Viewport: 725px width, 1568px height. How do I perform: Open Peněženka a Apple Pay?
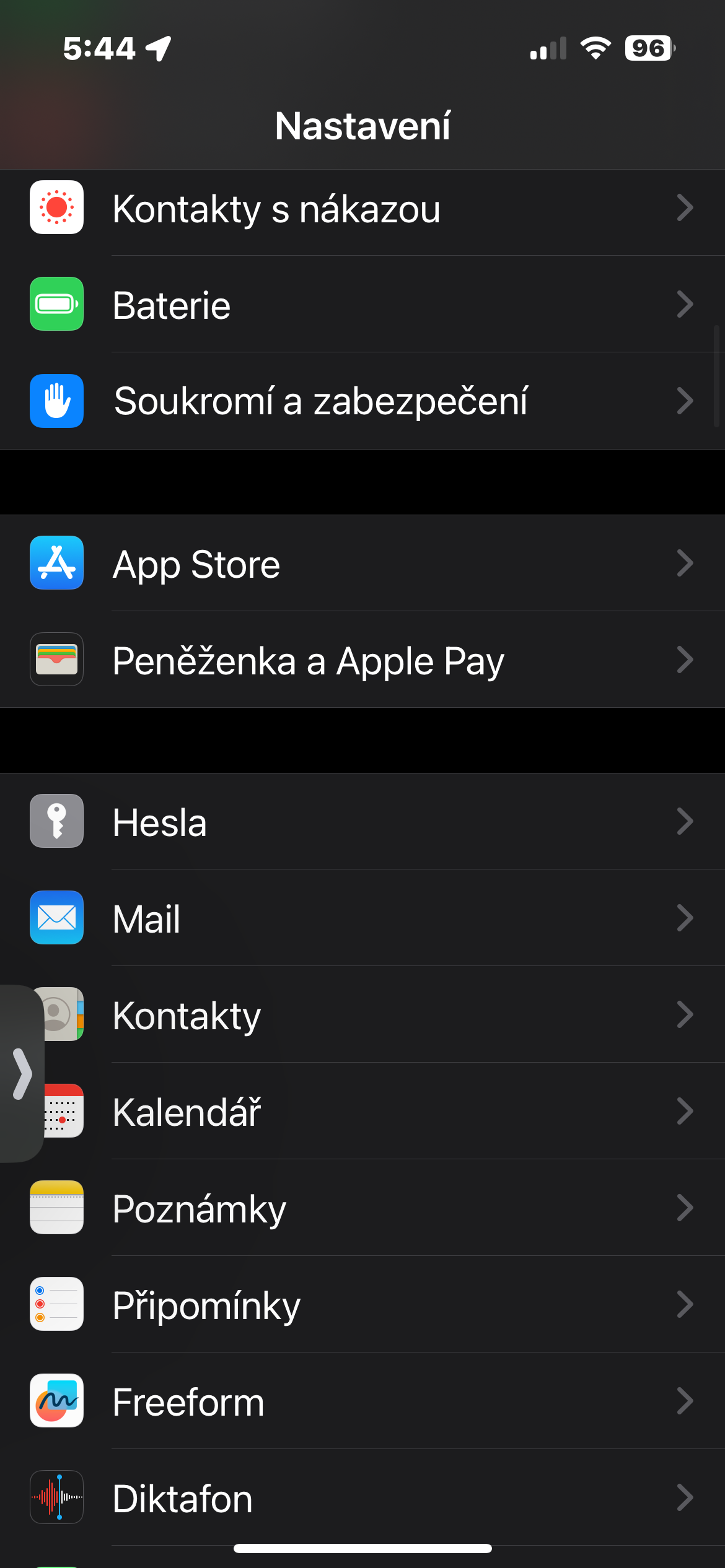coord(362,660)
